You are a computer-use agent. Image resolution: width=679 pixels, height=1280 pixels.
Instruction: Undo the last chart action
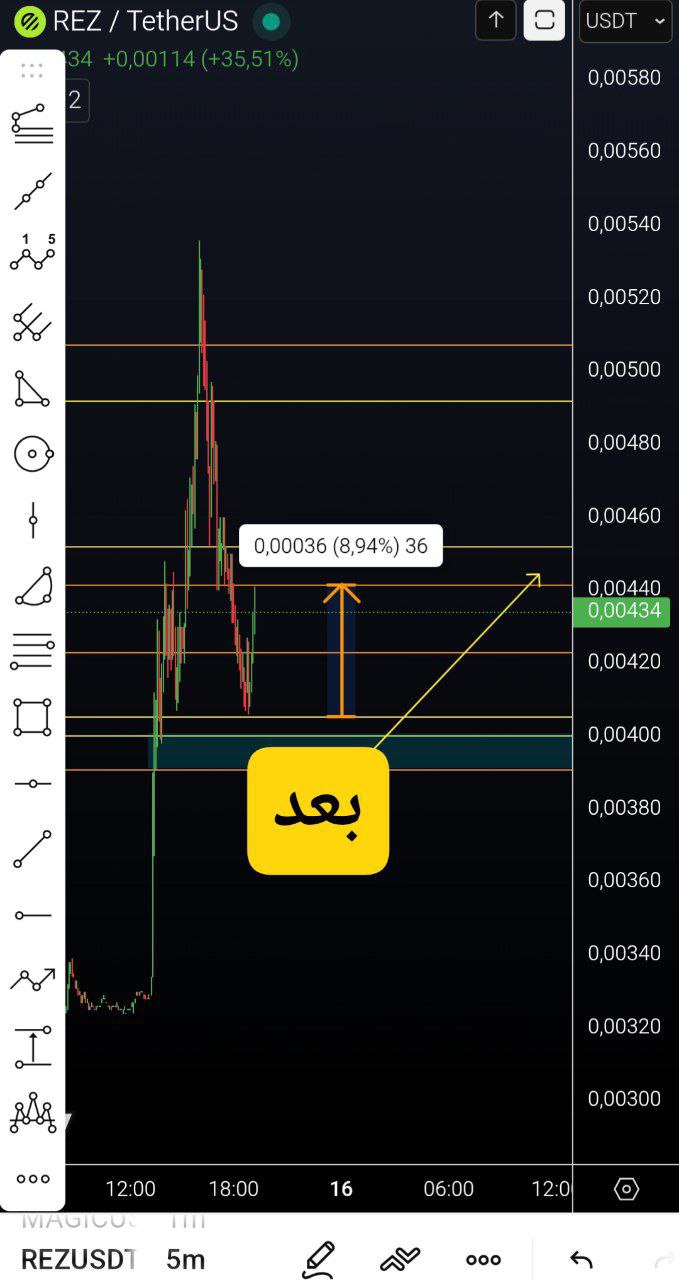[x=581, y=1259]
